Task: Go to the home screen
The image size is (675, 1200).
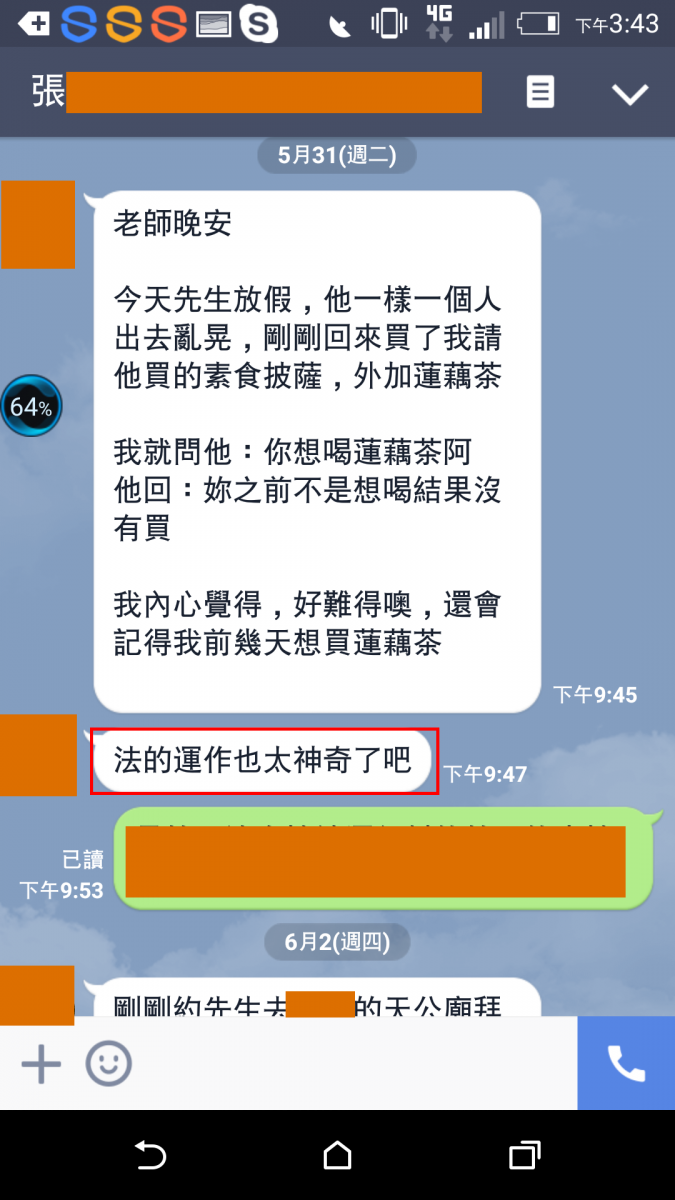Action: pos(337,1156)
